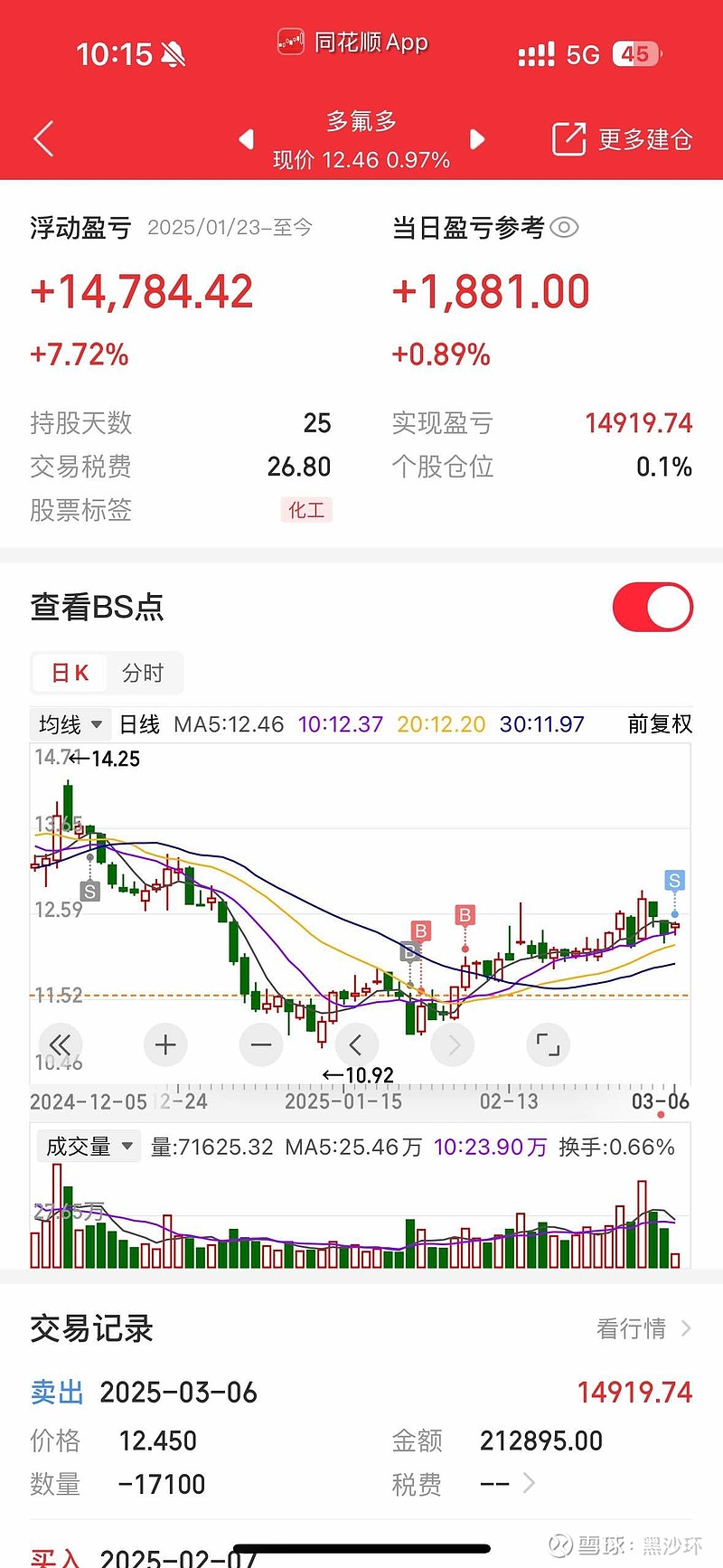Change the 前复权 adjustment setting
The width and height of the screenshot is (723, 1568).
tap(660, 724)
